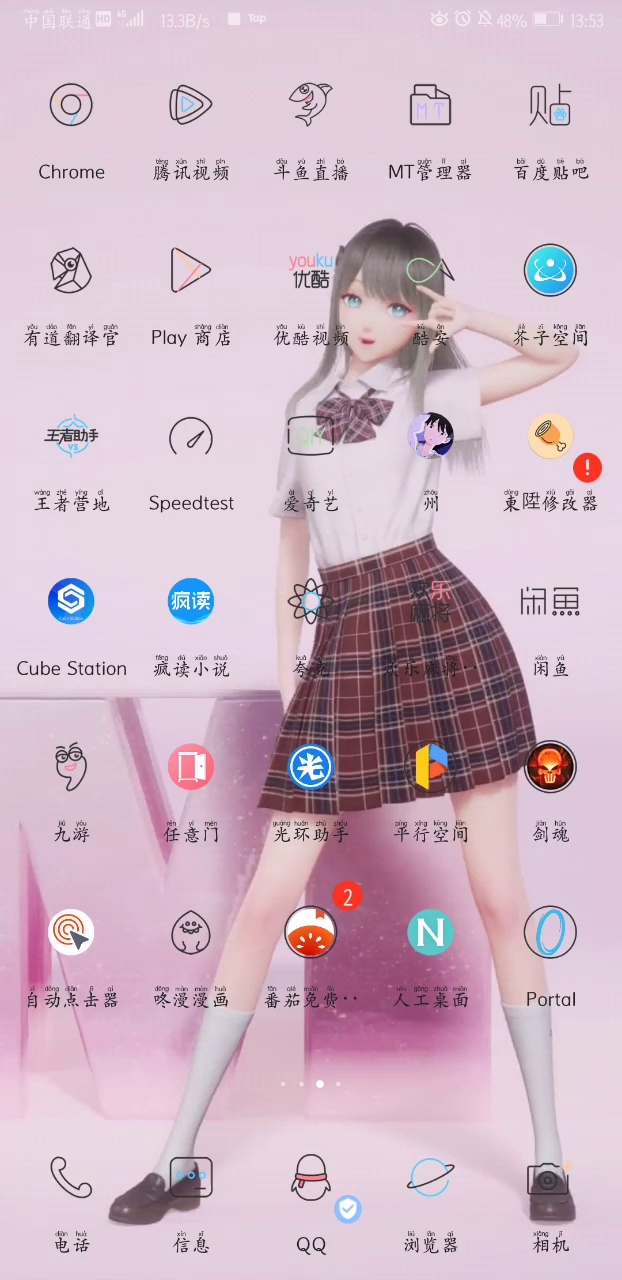Screen dimensions: 622x1280
Task: Launch the 相机 camera
Action: [551, 1179]
